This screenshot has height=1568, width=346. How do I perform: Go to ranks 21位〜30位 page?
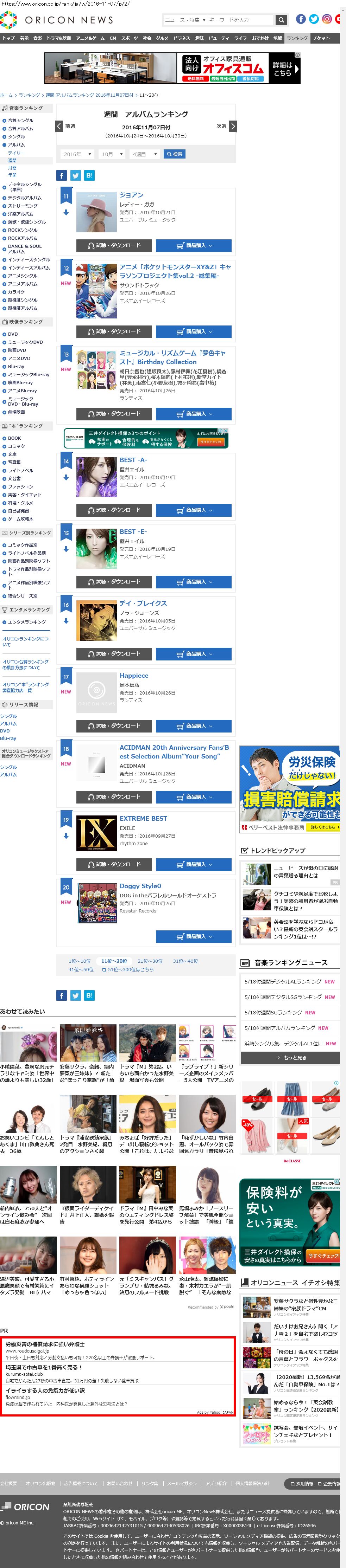(x=150, y=961)
